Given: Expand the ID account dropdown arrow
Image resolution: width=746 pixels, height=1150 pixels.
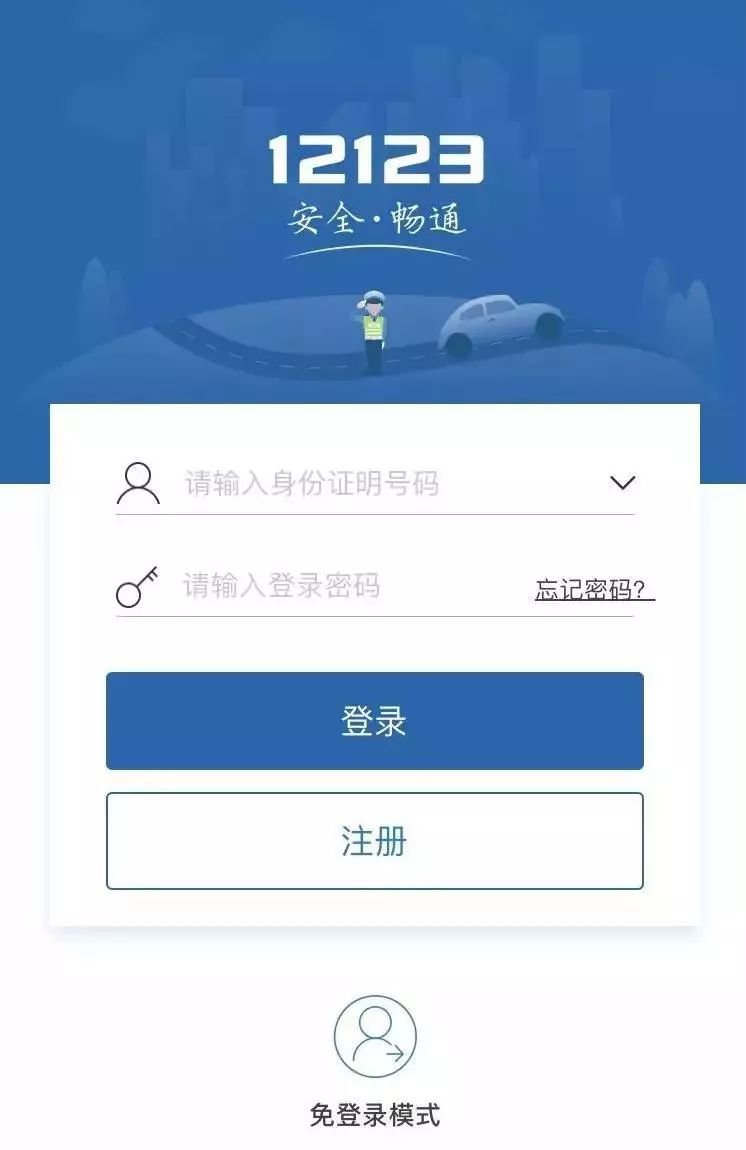Looking at the screenshot, I should pyautogui.click(x=622, y=484).
